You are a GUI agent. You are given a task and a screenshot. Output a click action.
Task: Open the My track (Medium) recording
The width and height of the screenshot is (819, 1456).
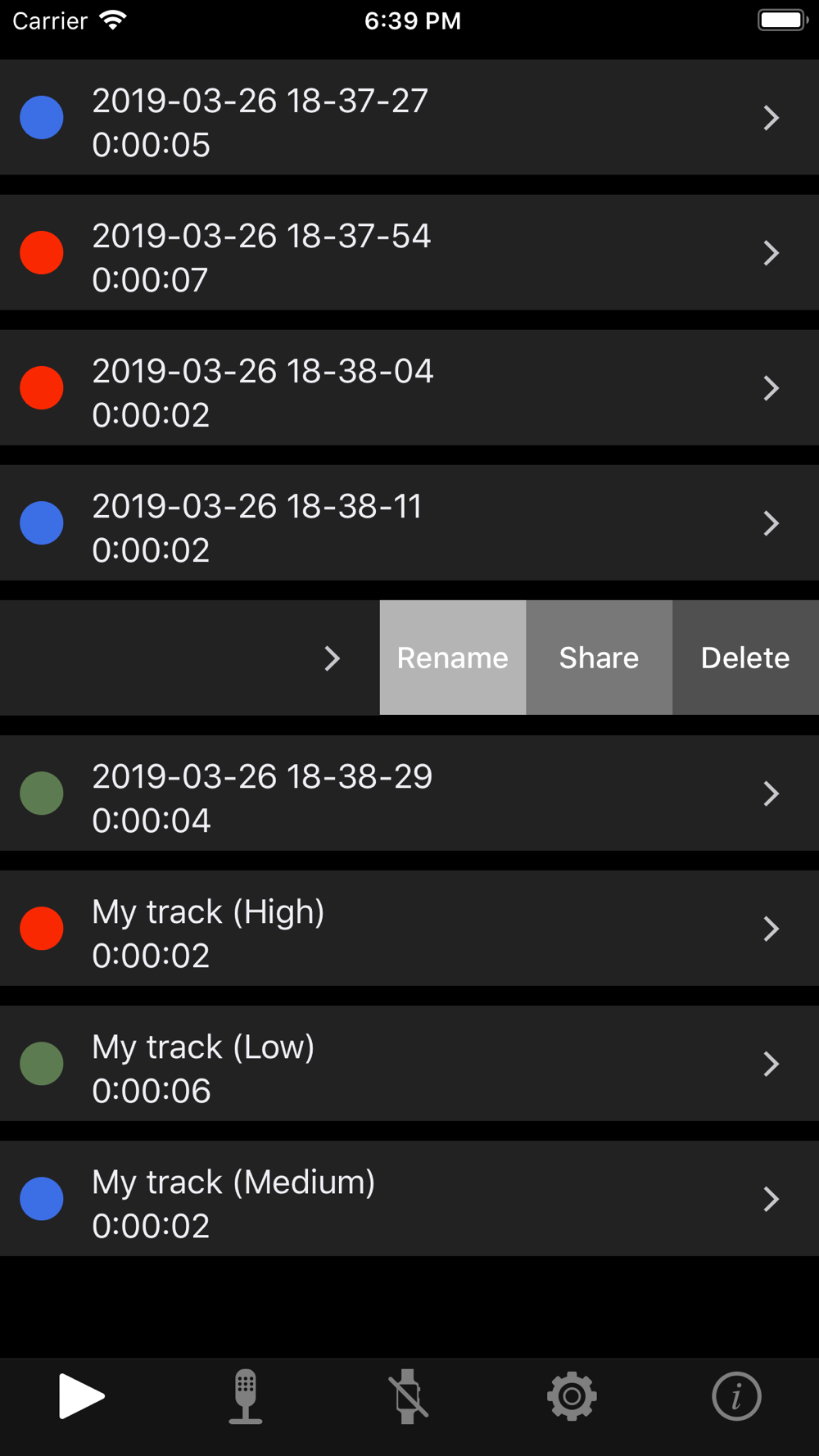pyautogui.click(x=409, y=1198)
